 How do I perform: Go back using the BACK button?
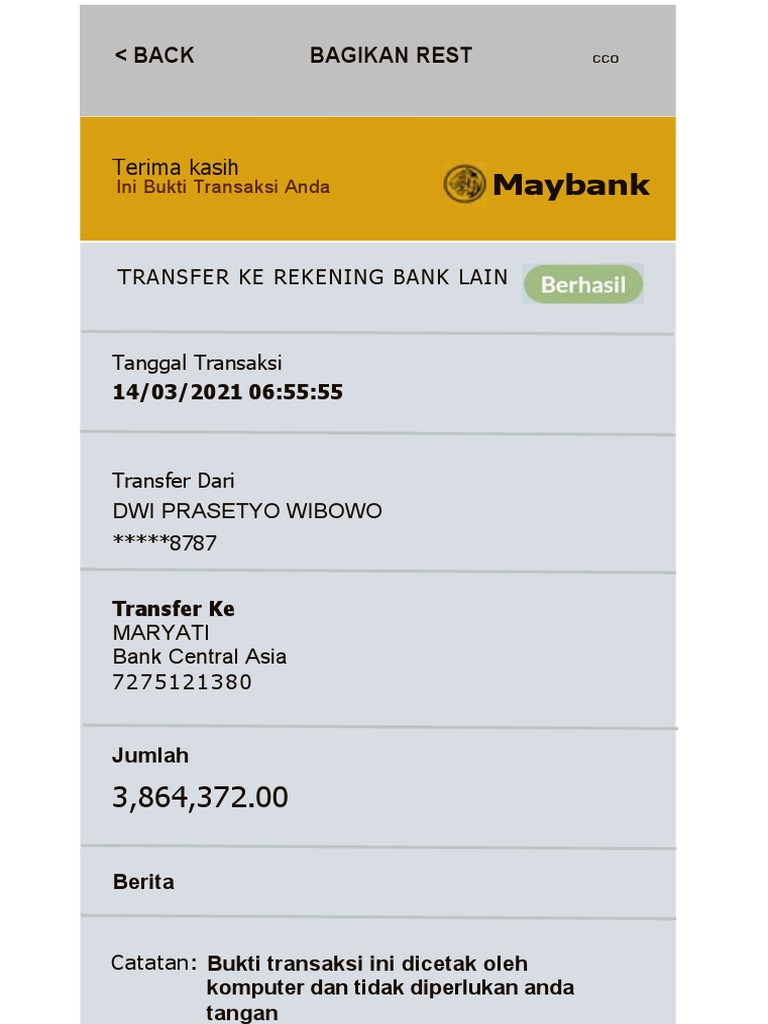155,56
